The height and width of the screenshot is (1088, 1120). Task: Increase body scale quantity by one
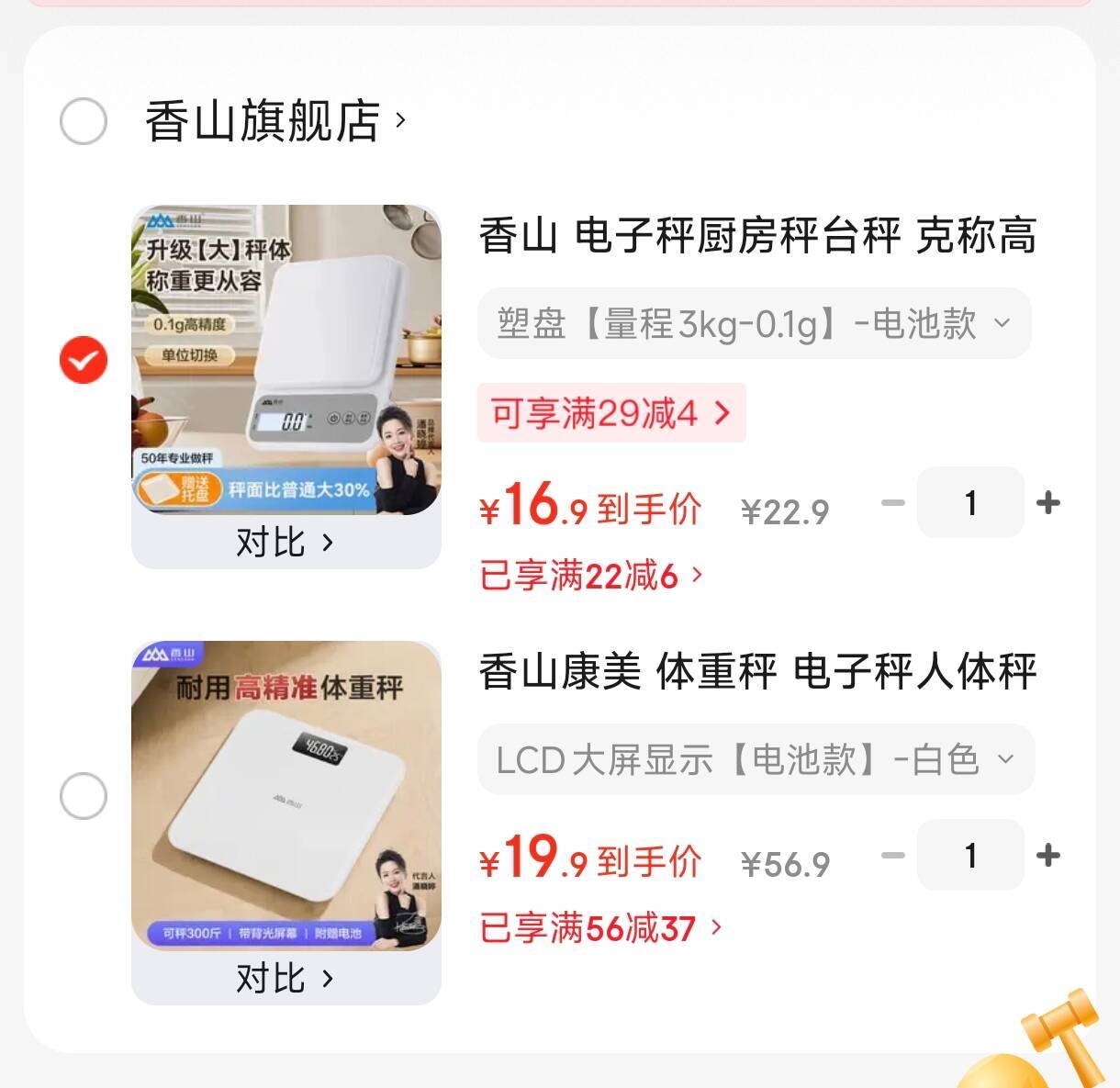pyautogui.click(x=1047, y=856)
